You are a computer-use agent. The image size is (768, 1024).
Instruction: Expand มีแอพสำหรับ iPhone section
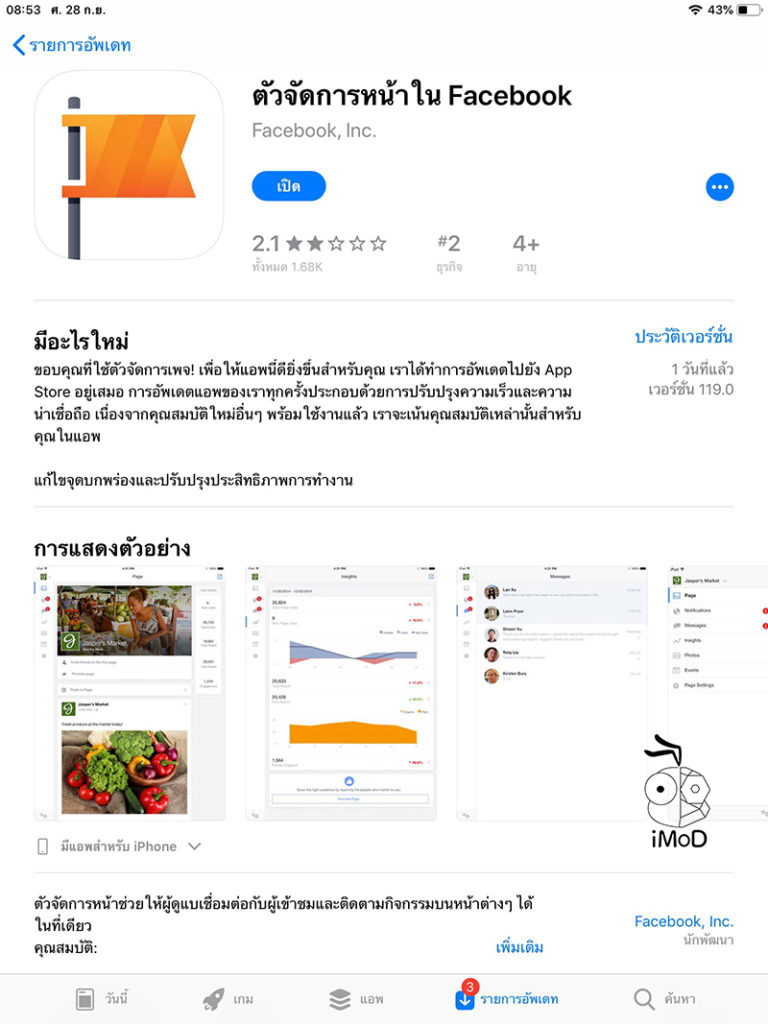click(x=120, y=846)
